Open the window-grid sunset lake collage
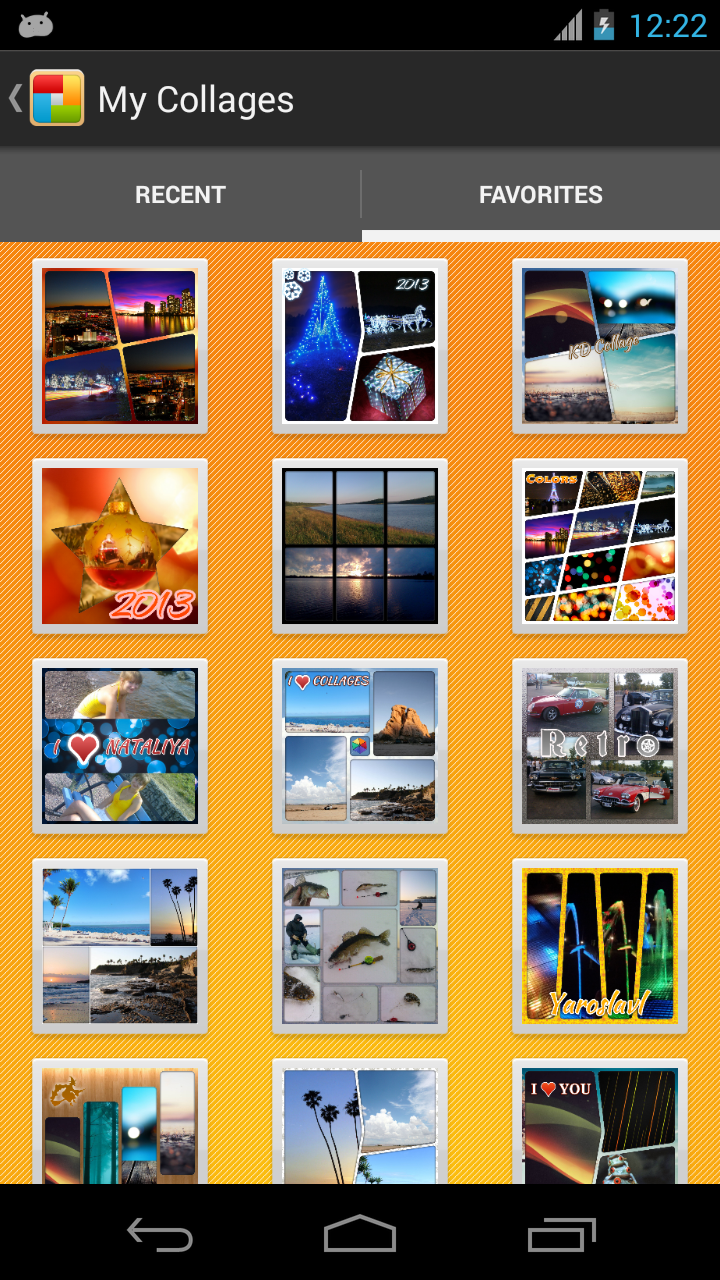Screen dimensions: 720x1280 (x=360, y=546)
